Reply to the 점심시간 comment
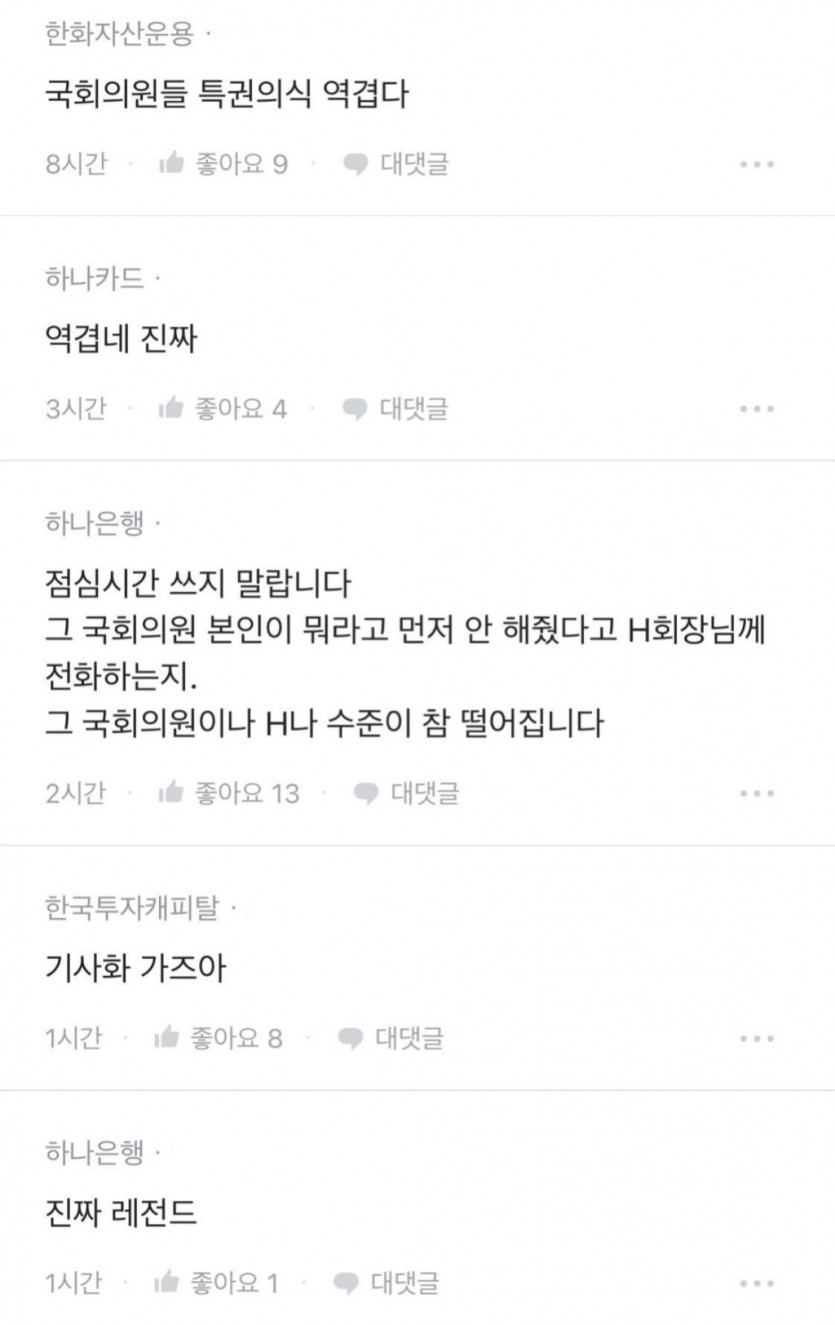835x1325 pixels. [x=407, y=794]
